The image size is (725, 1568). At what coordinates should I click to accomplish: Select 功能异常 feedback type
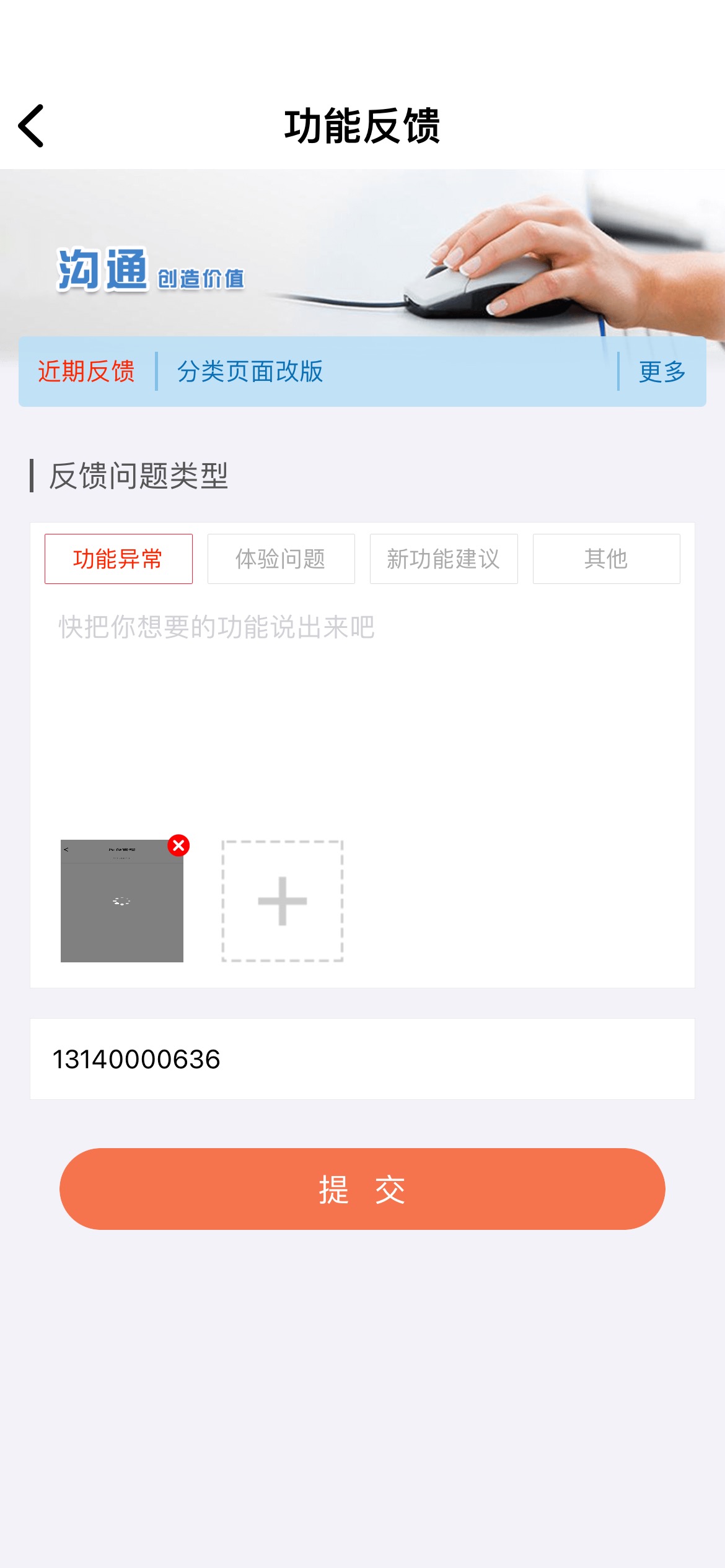tap(118, 559)
